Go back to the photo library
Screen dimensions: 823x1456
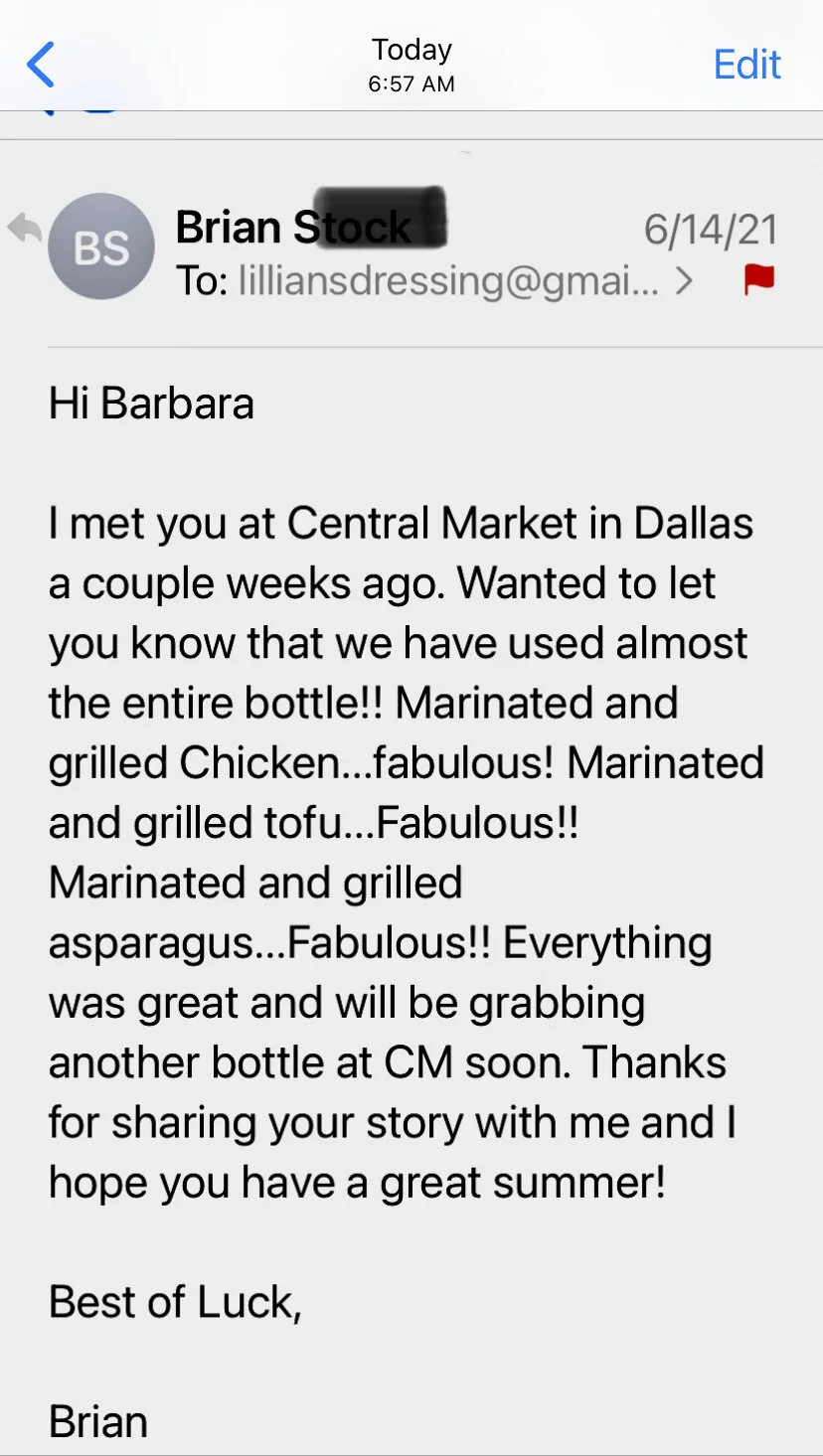click(x=41, y=66)
